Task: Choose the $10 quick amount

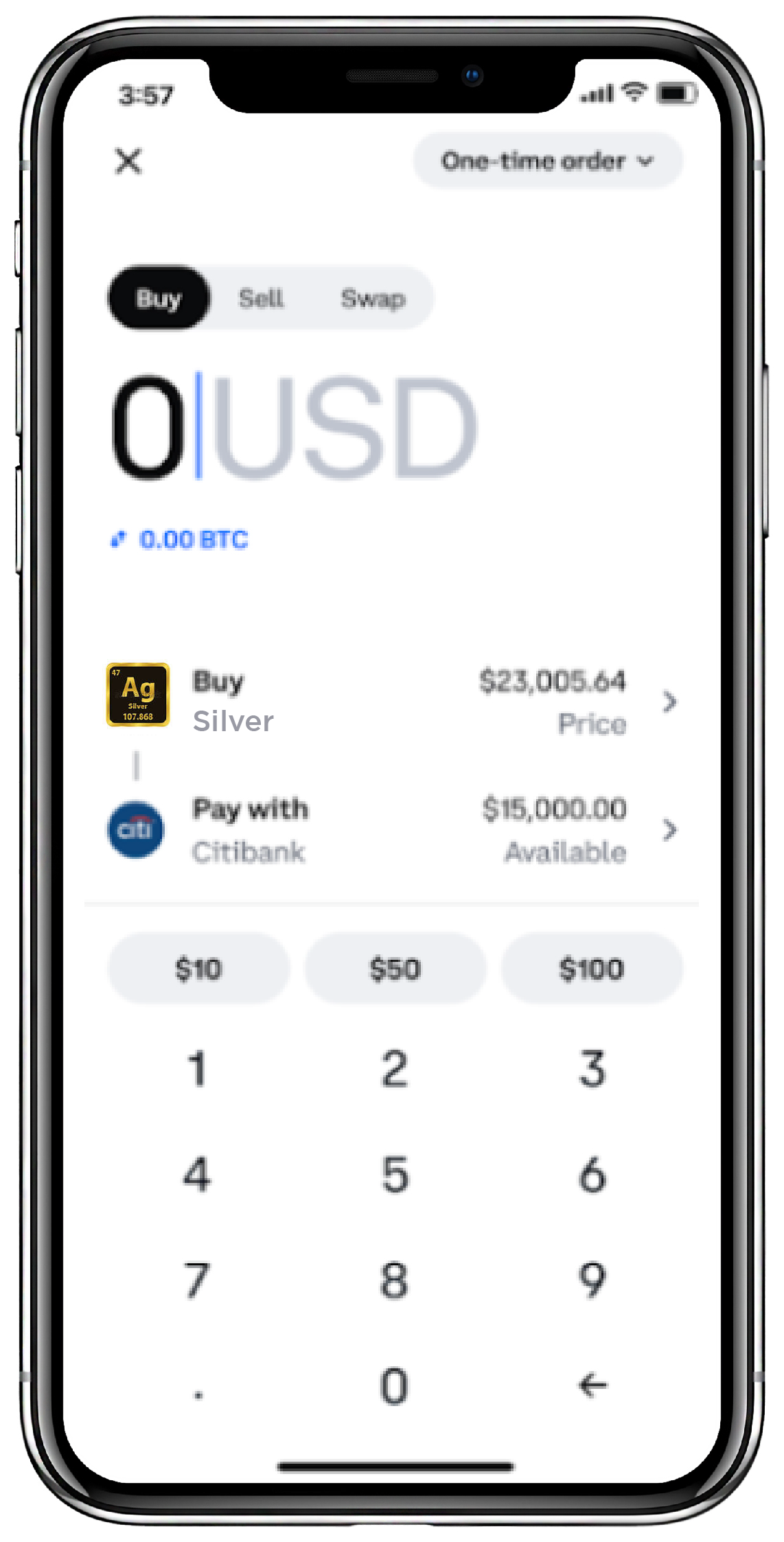Action: point(198,969)
